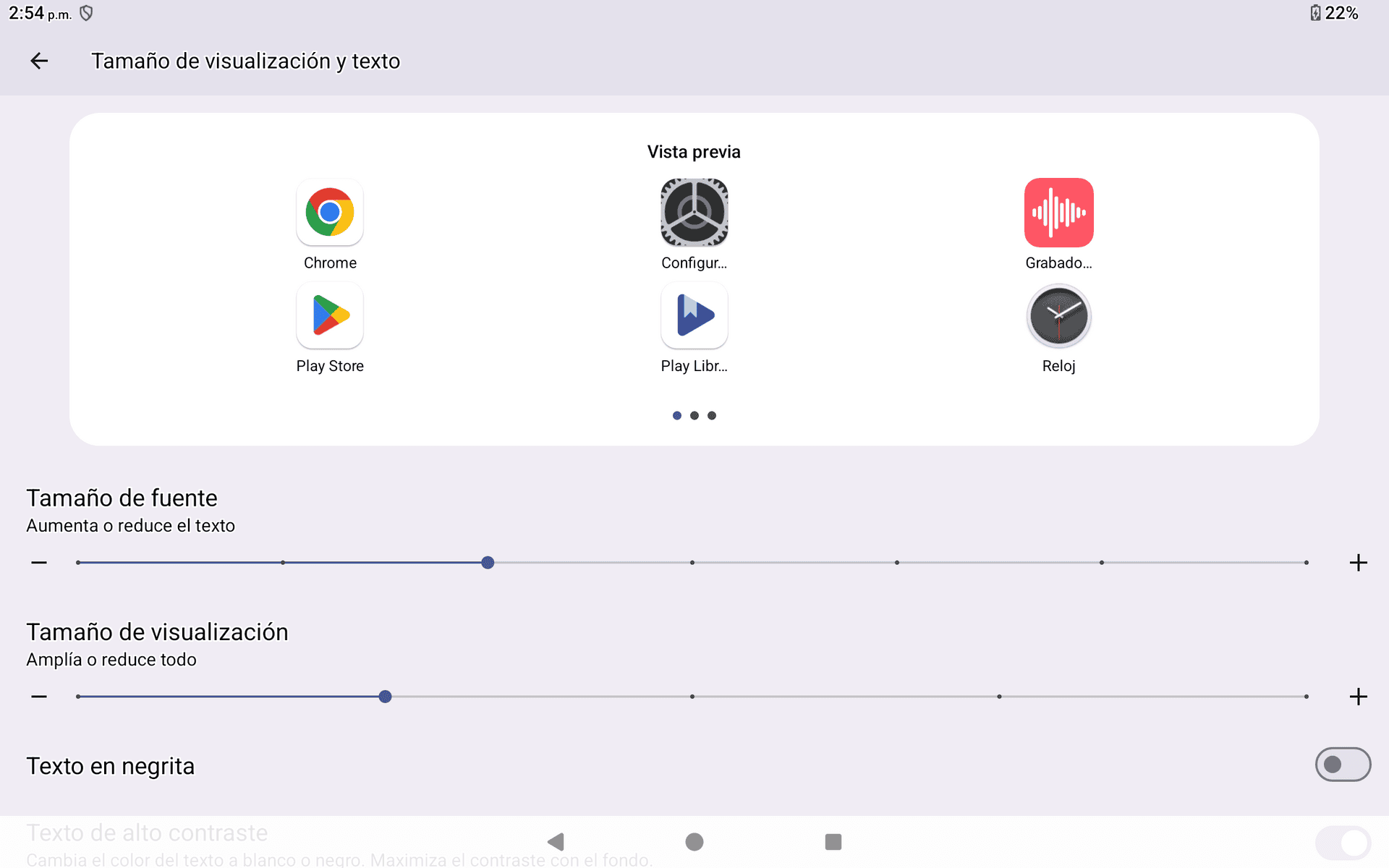
Task: Go back from Tamaño de visualización y texto
Action: click(39, 61)
